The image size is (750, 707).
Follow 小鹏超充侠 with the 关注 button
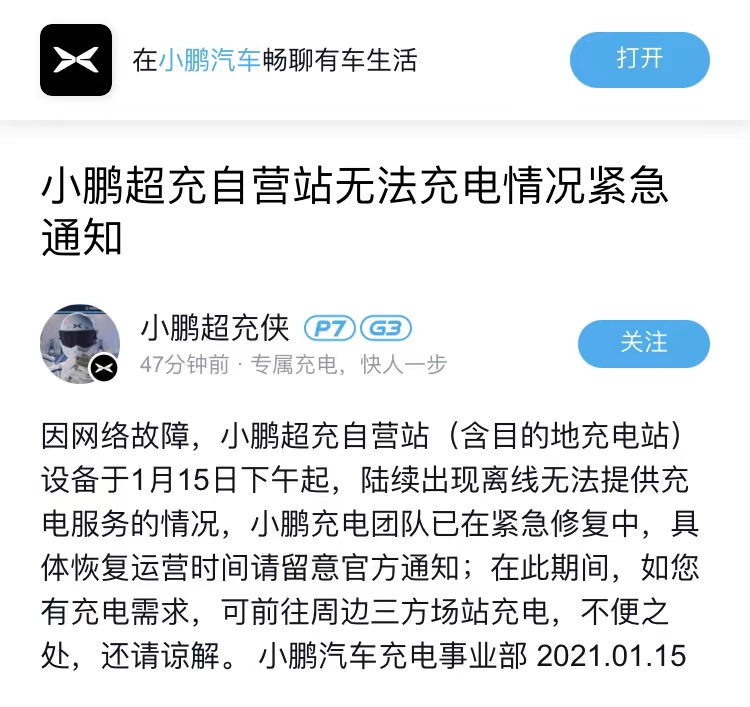[643, 343]
